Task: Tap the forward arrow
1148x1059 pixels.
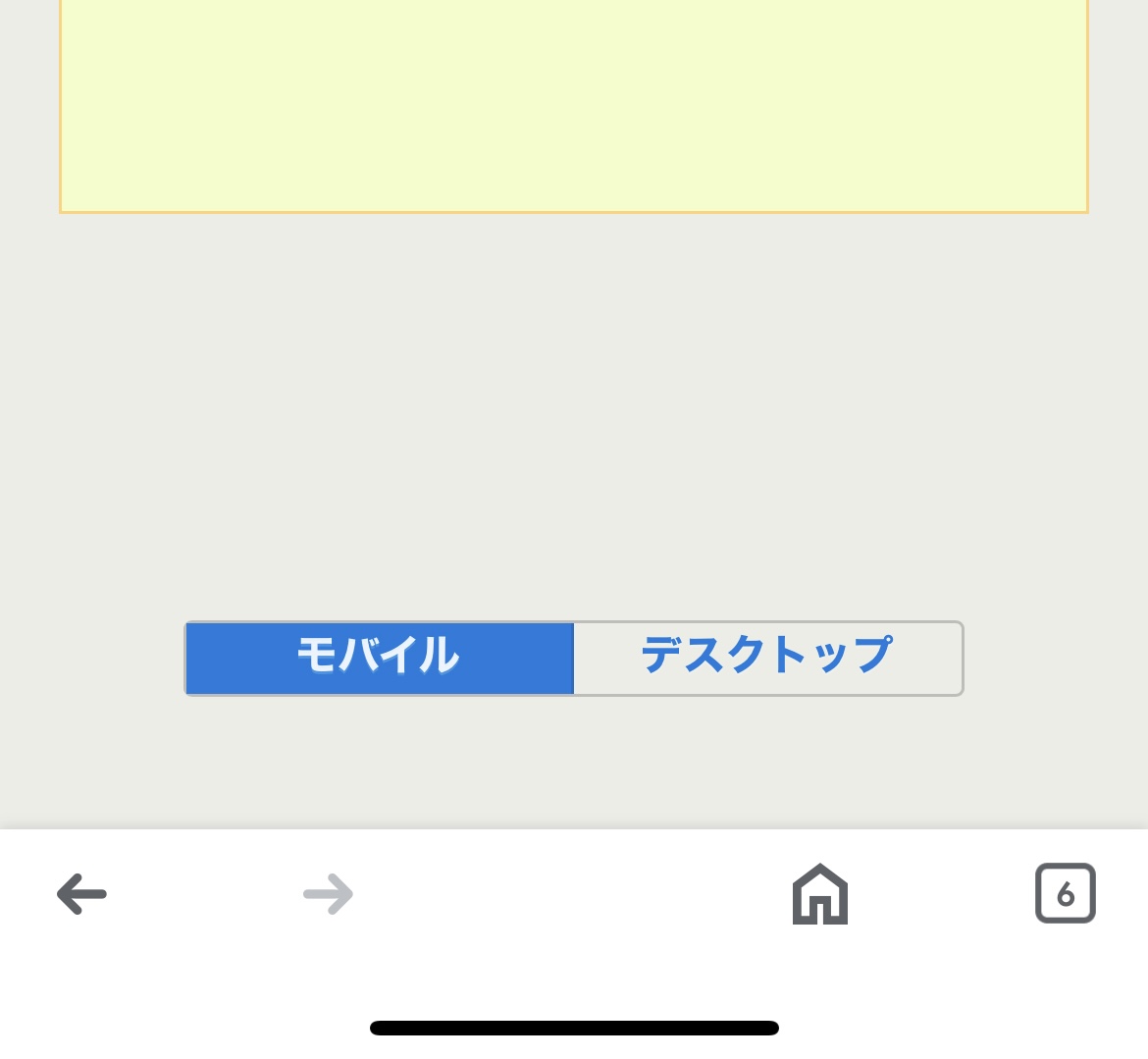Action: (329, 893)
